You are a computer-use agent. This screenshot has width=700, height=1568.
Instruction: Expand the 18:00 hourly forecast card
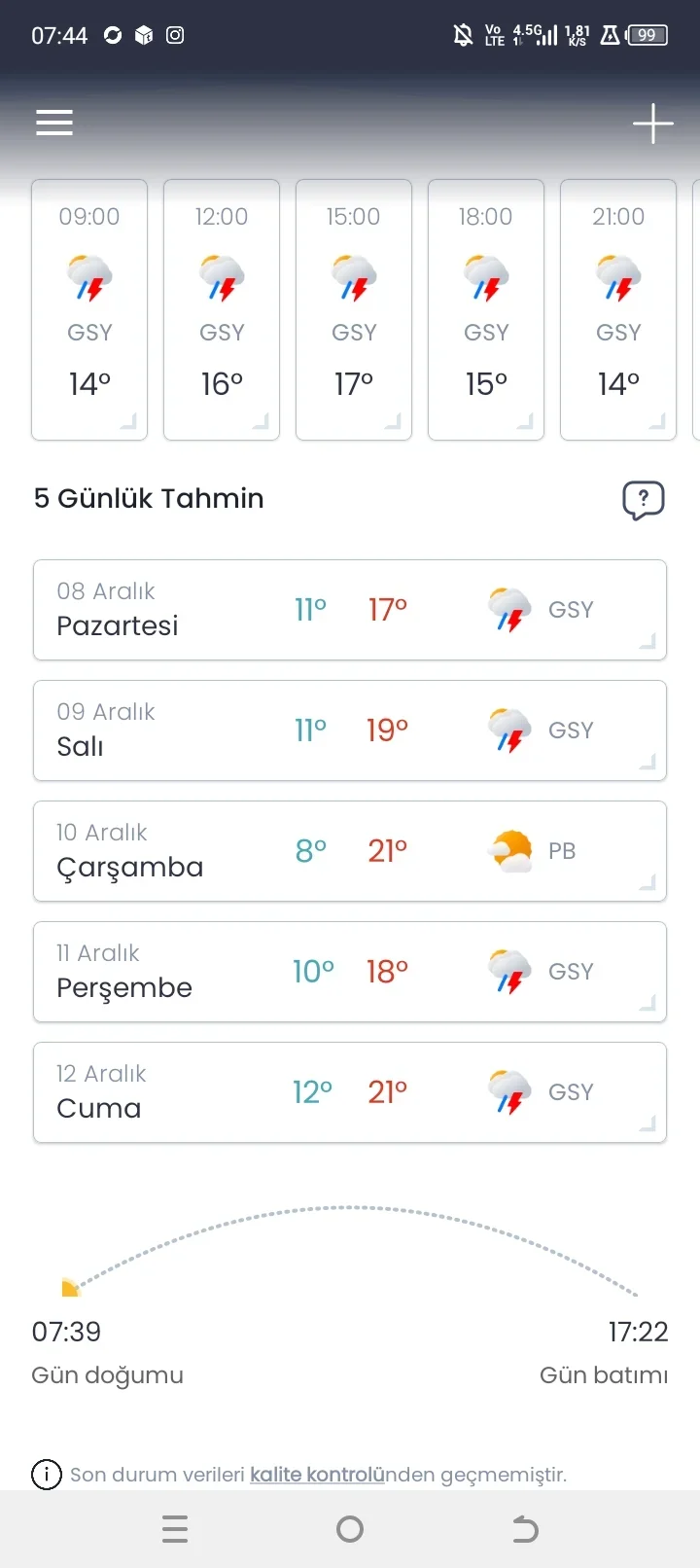pos(486,309)
